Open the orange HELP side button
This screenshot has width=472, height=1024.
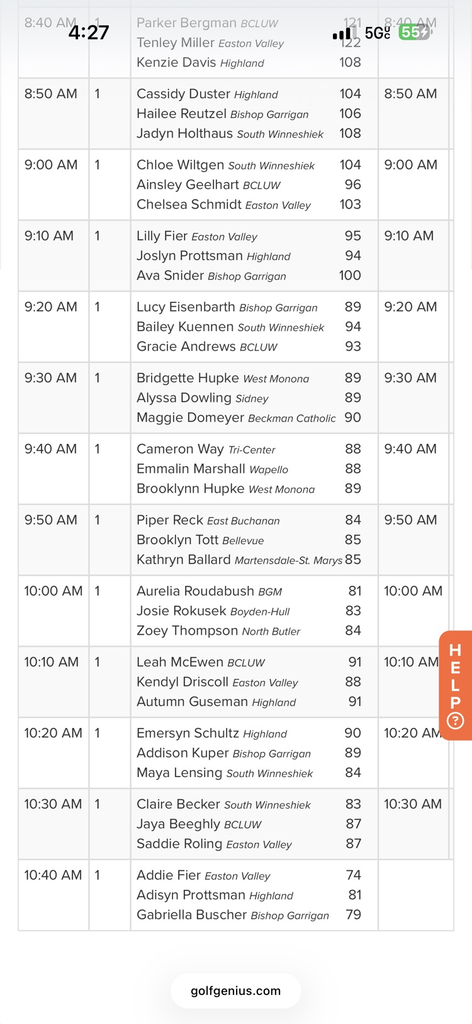click(x=456, y=685)
